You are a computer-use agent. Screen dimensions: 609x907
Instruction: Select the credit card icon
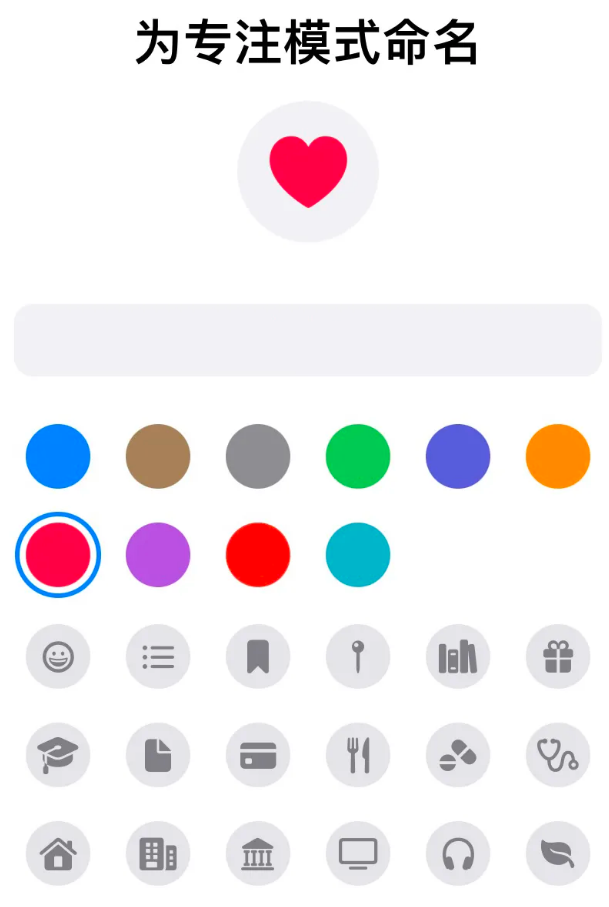[258, 755]
